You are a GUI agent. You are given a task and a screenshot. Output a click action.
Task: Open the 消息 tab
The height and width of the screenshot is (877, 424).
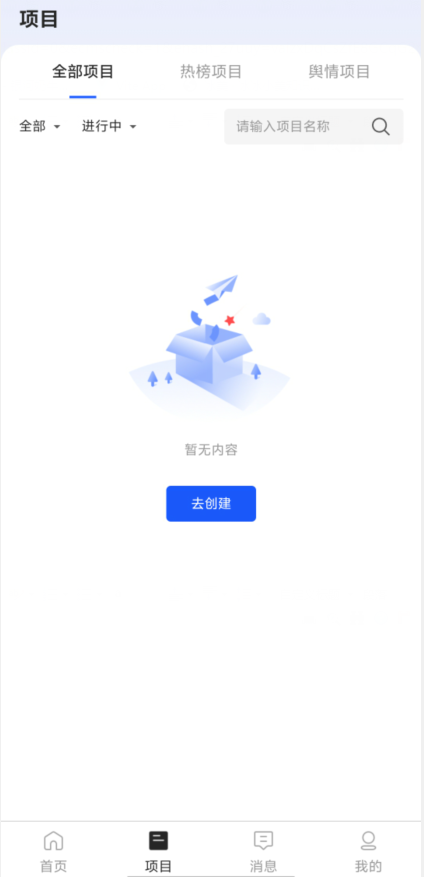click(x=263, y=852)
